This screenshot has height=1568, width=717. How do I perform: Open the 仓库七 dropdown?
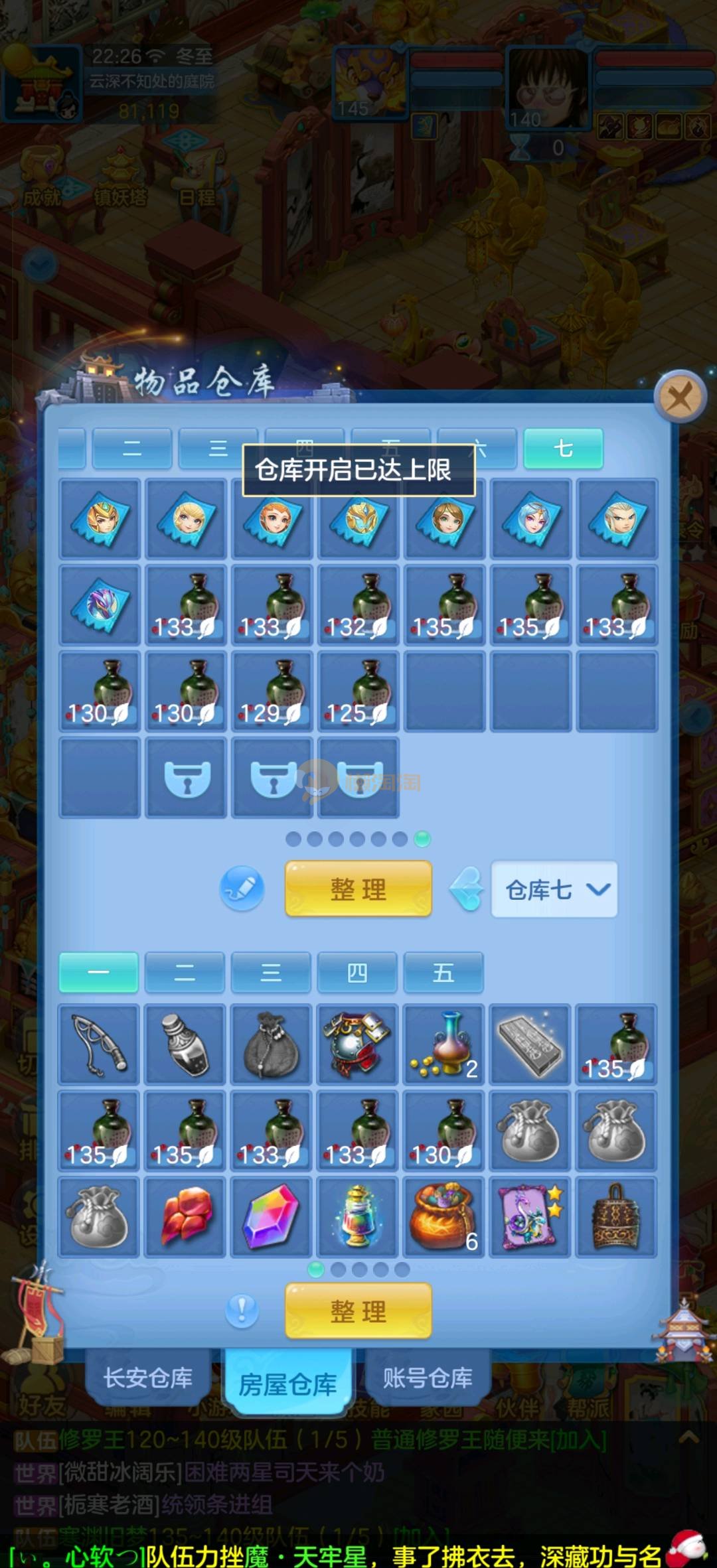click(554, 889)
